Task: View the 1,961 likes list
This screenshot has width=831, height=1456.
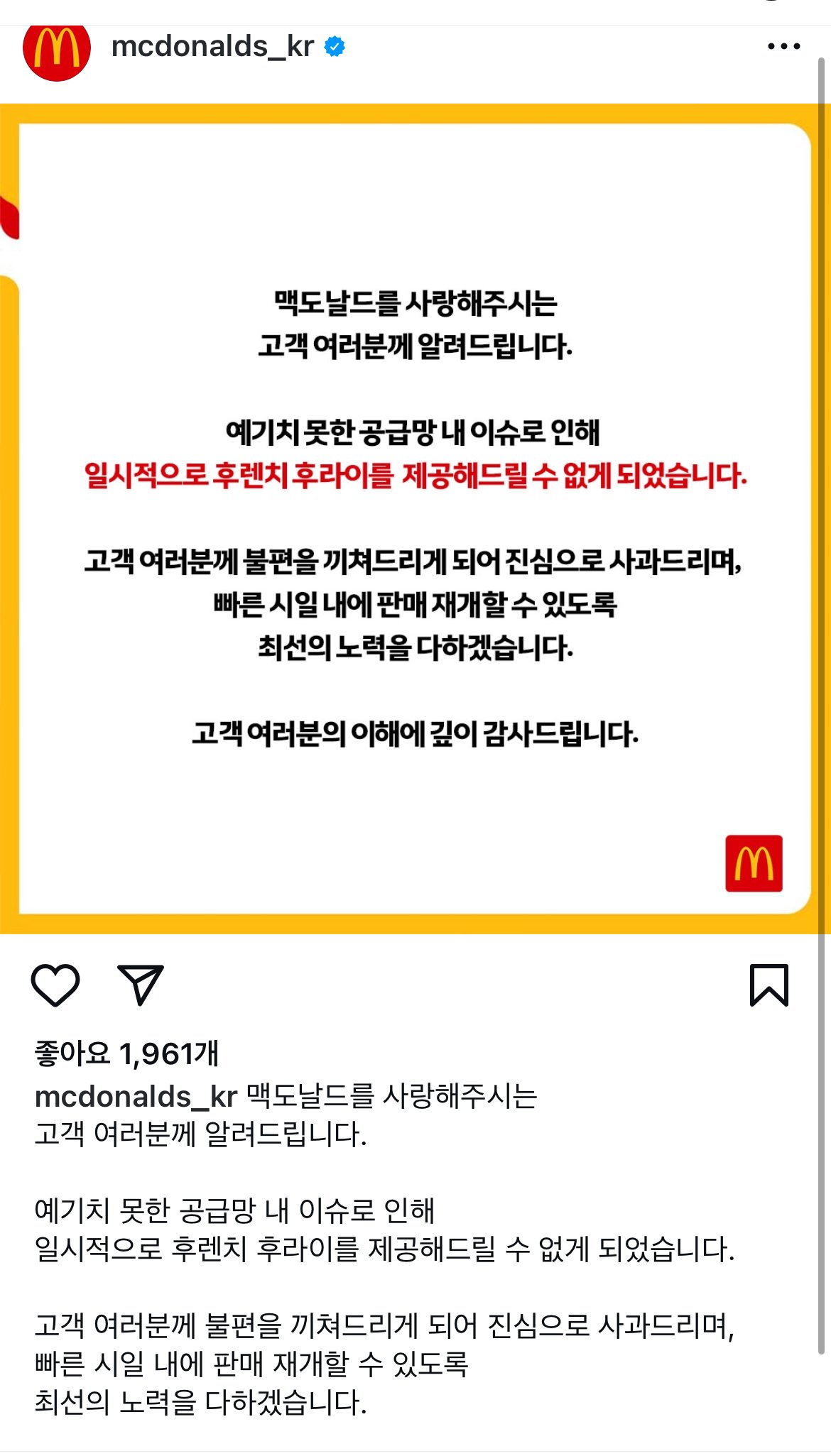Action: [x=126, y=1053]
